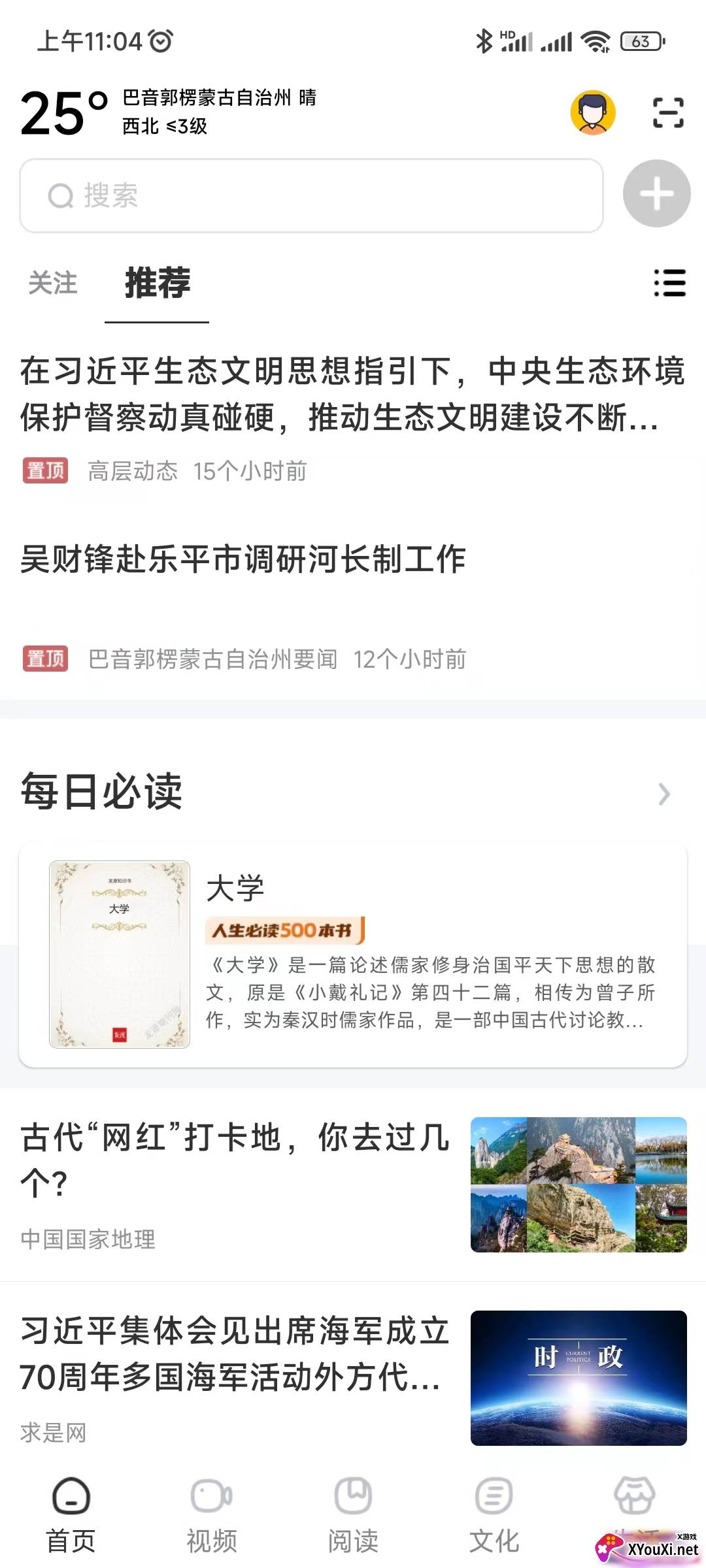Open the 中央生态环境保护督察 pinned article
The height and width of the screenshot is (1568, 706).
click(x=352, y=394)
